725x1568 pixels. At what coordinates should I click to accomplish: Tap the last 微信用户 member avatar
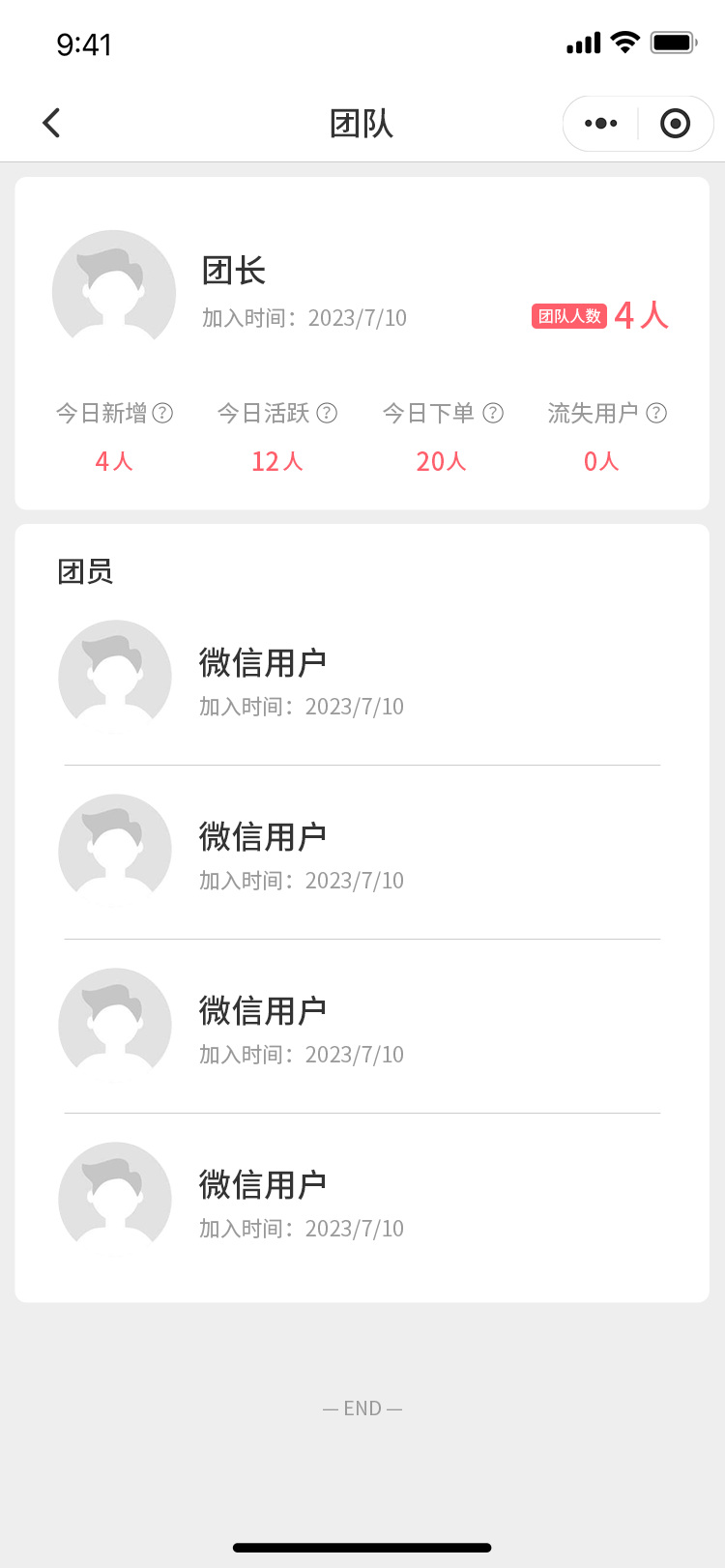click(115, 1198)
